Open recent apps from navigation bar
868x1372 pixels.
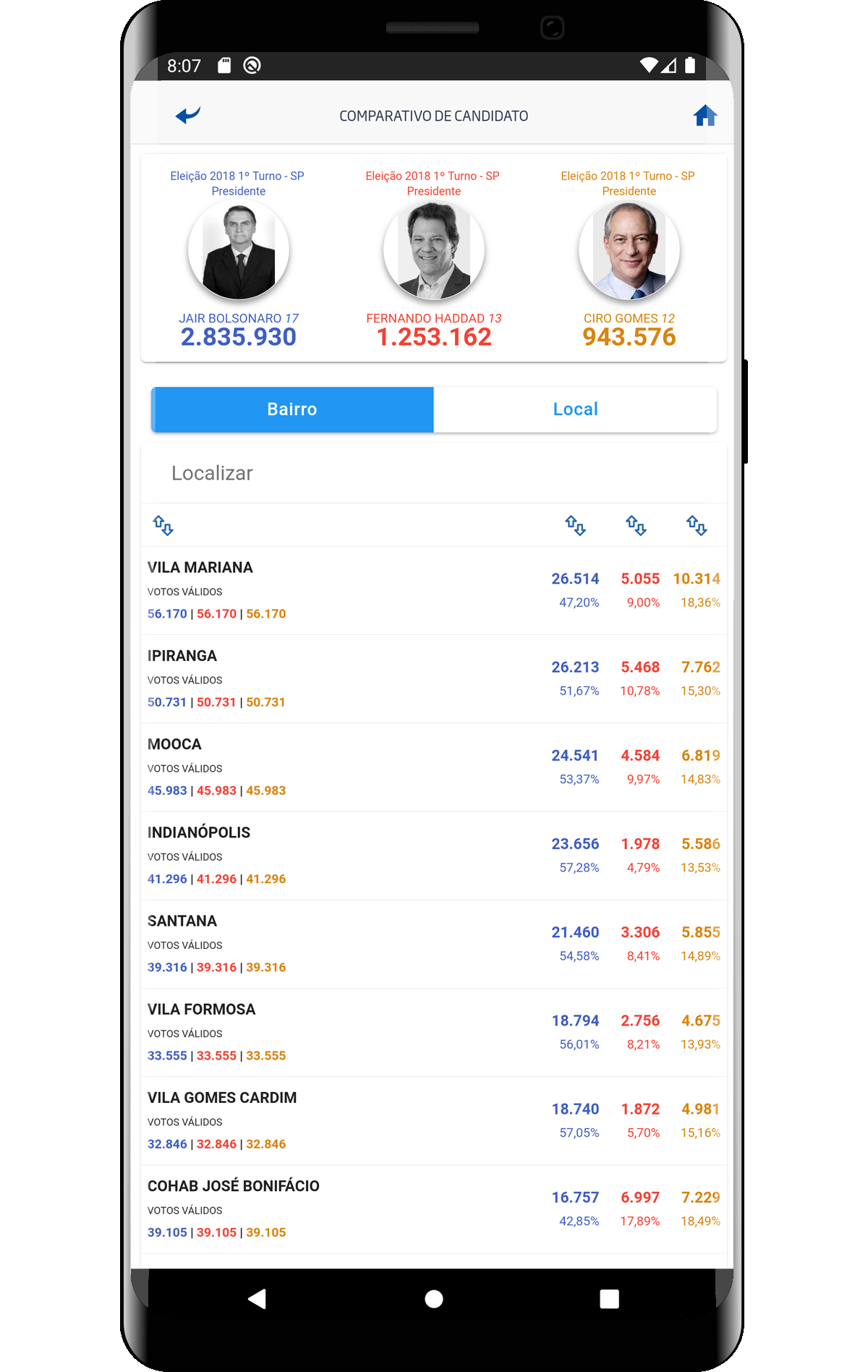tap(609, 1299)
